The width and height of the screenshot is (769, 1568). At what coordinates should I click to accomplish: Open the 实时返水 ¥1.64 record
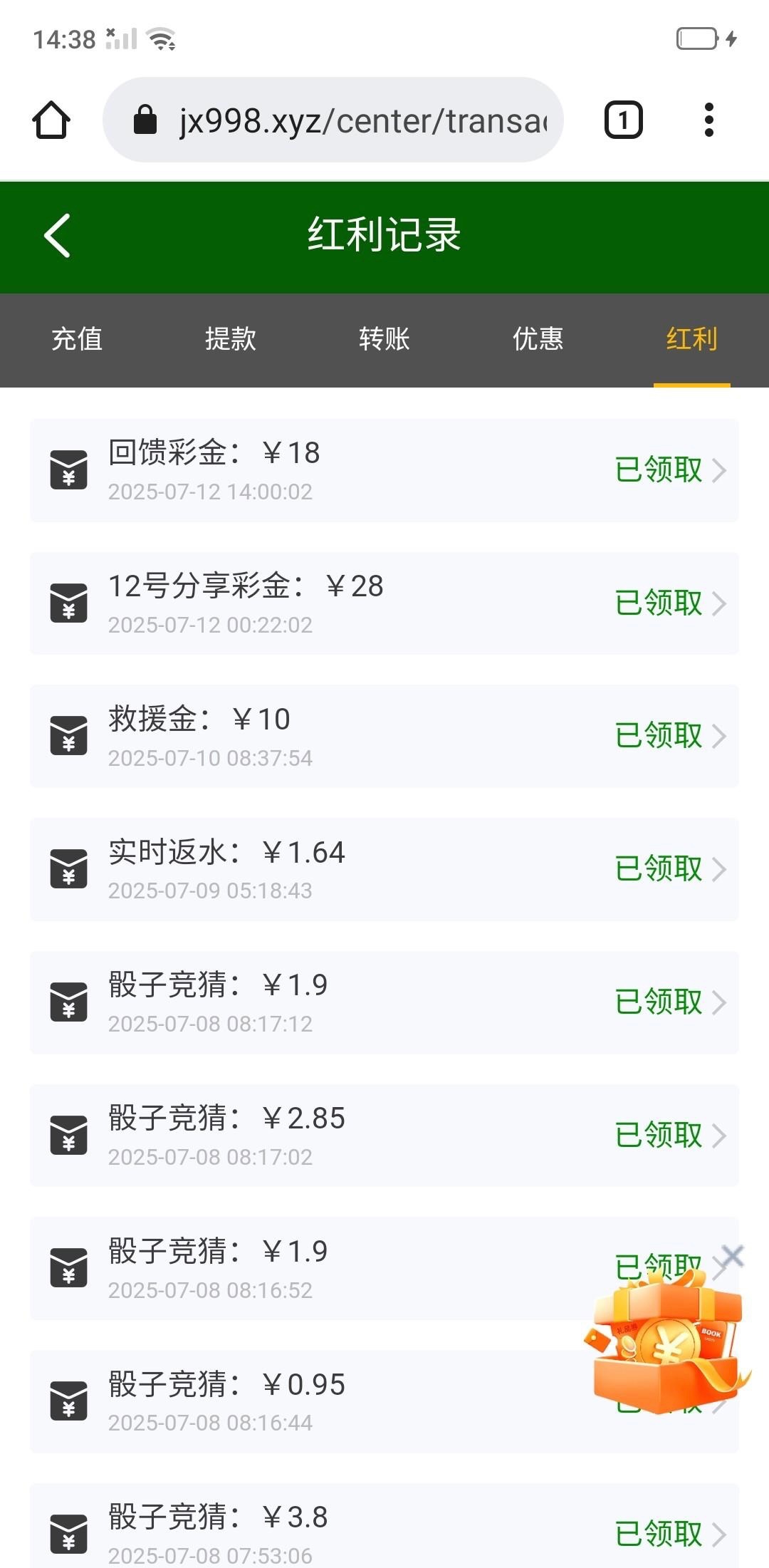[x=384, y=869]
